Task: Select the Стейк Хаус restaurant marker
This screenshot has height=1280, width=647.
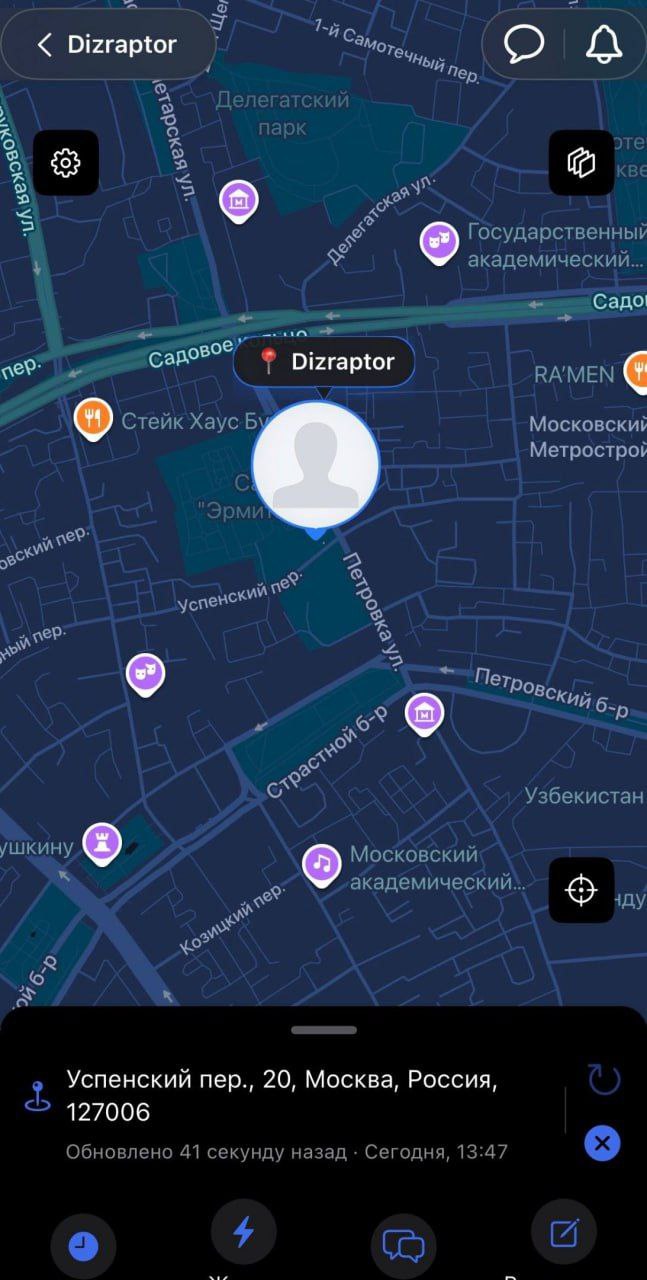Action: pyautogui.click(x=93, y=420)
